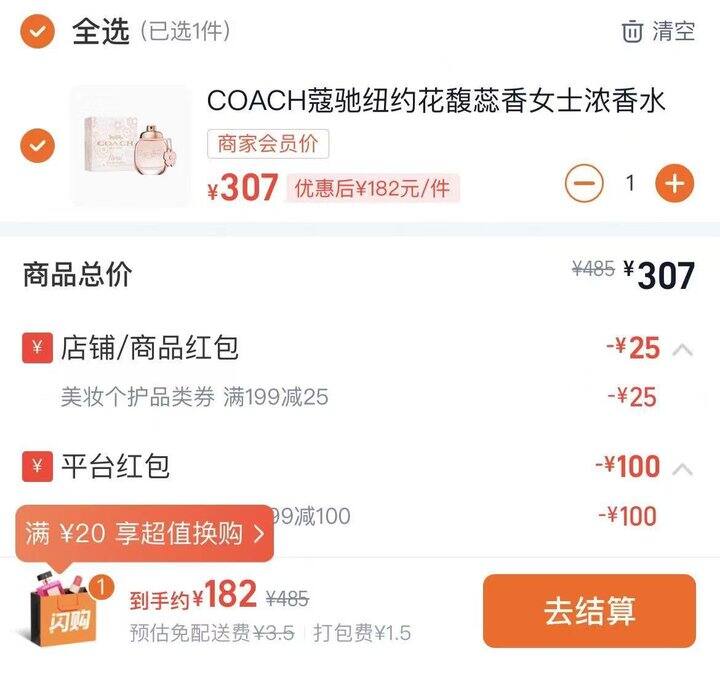Open the 满¥20享超值换购 promotion banner

pyautogui.click(x=145, y=533)
